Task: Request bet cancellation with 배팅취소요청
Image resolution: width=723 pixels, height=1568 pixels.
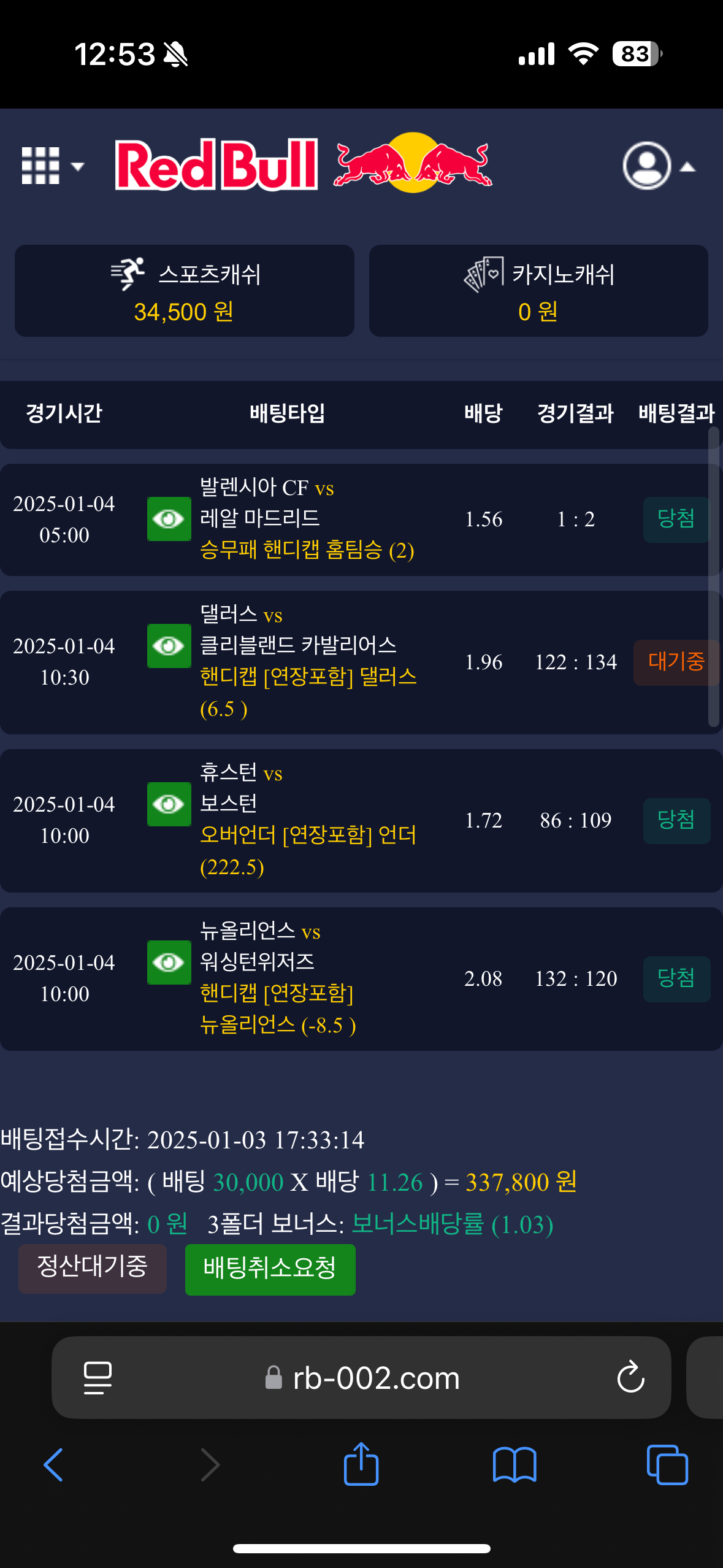Action: point(270,1269)
